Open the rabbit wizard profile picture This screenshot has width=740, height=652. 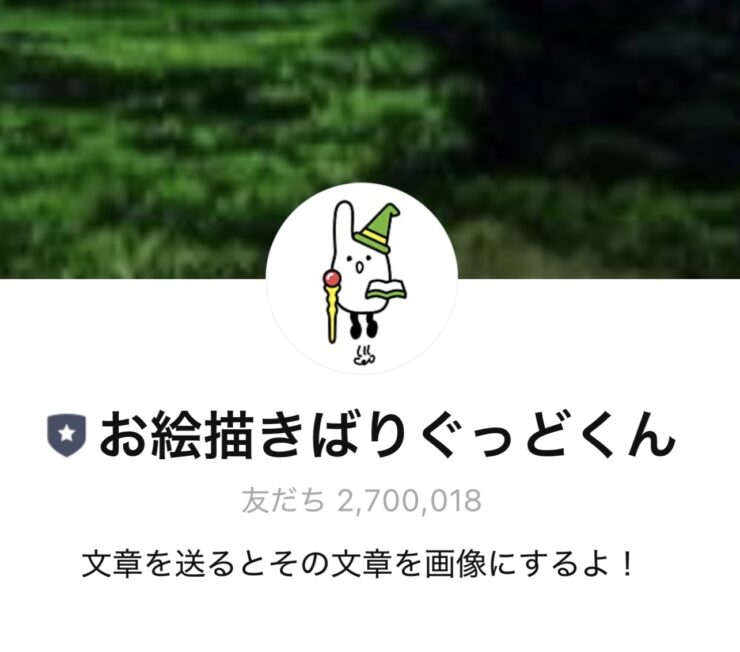(x=362, y=279)
